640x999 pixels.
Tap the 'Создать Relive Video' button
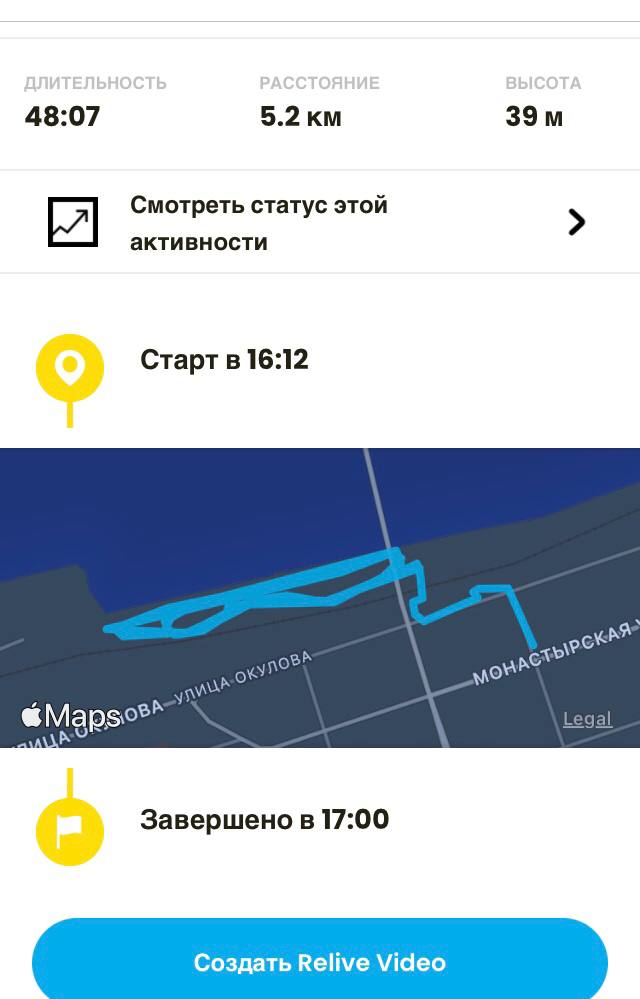[320, 961]
